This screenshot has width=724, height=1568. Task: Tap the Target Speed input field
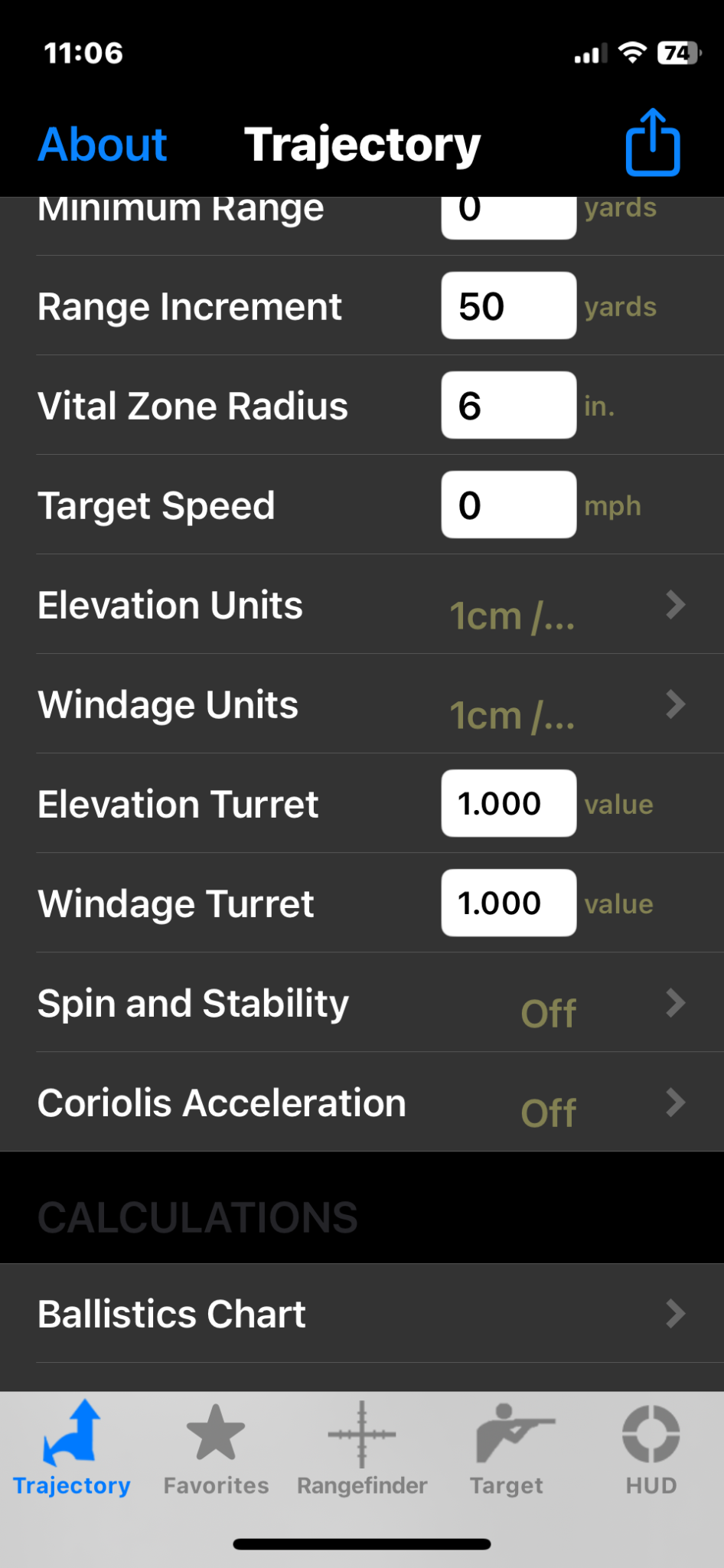pyautogui.click(x=509, y=505)
